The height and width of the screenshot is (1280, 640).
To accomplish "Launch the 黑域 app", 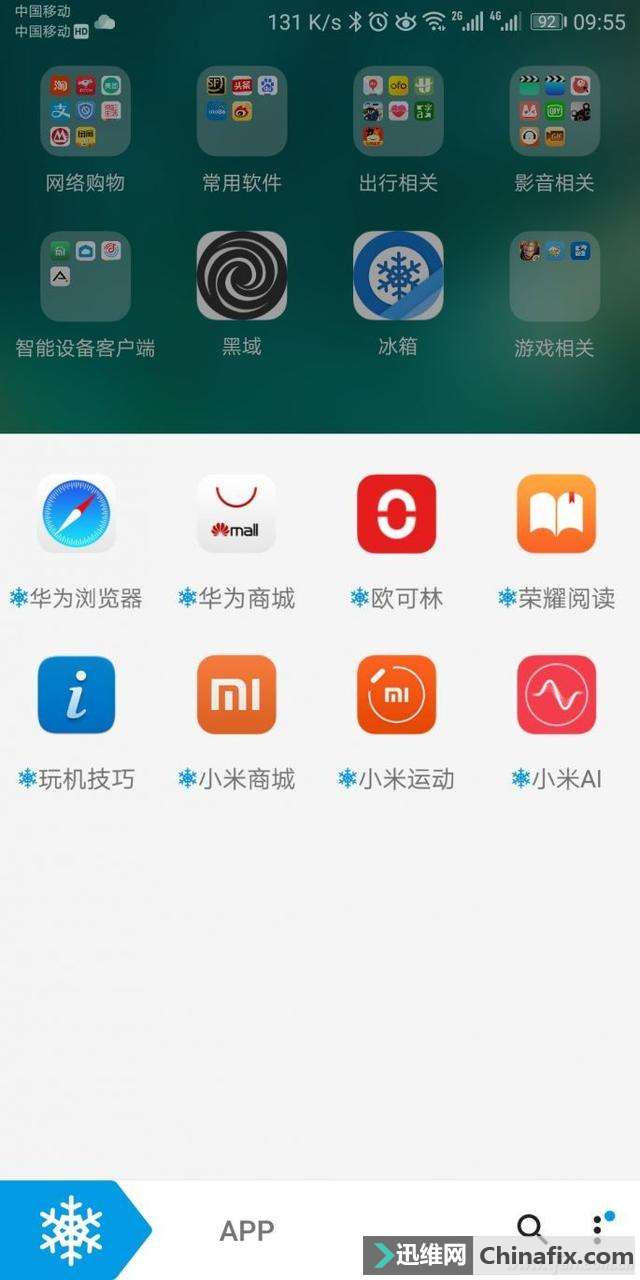I will [x=241, y=276].
